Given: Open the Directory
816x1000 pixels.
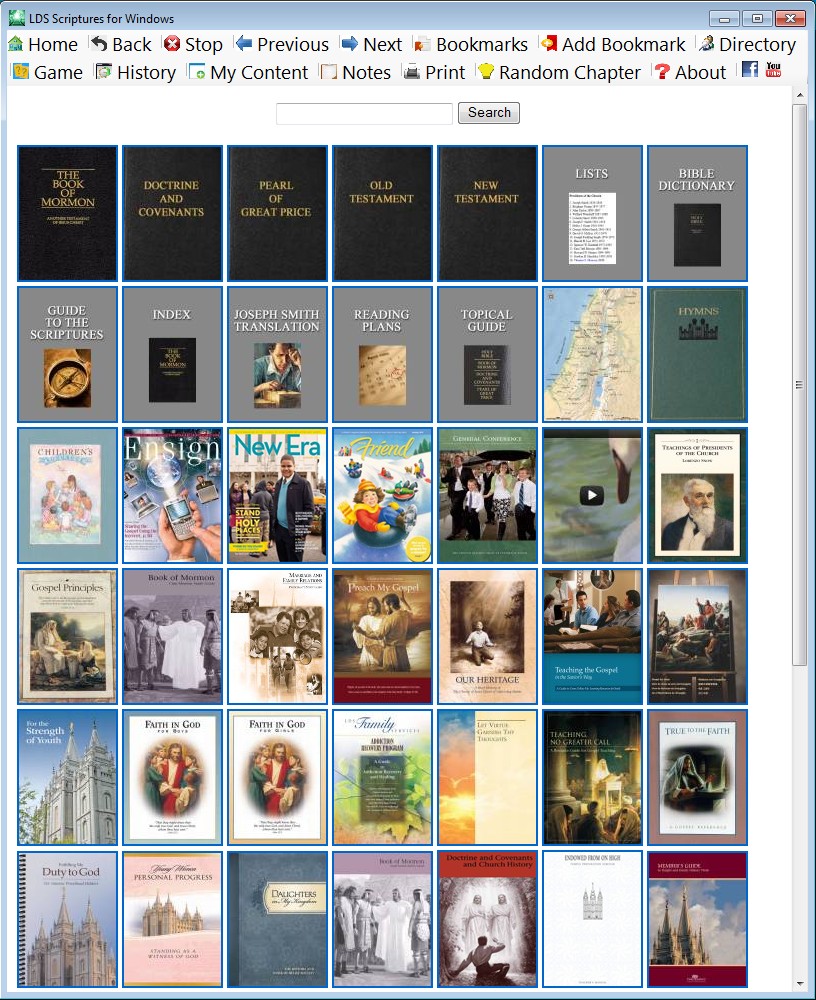Looking at the screenshot, I should (746, 44).
